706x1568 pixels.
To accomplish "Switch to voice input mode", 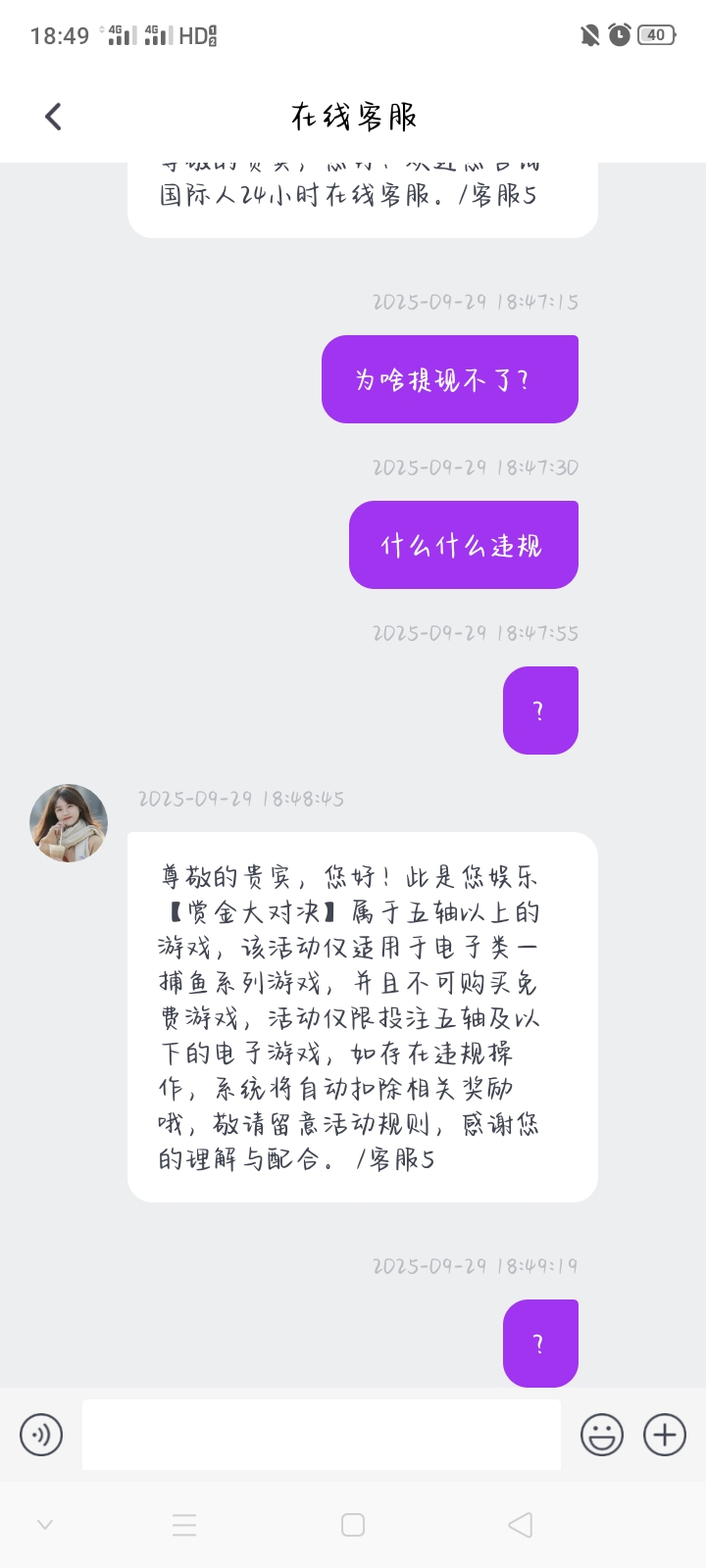I will [x=41, y=1435].
